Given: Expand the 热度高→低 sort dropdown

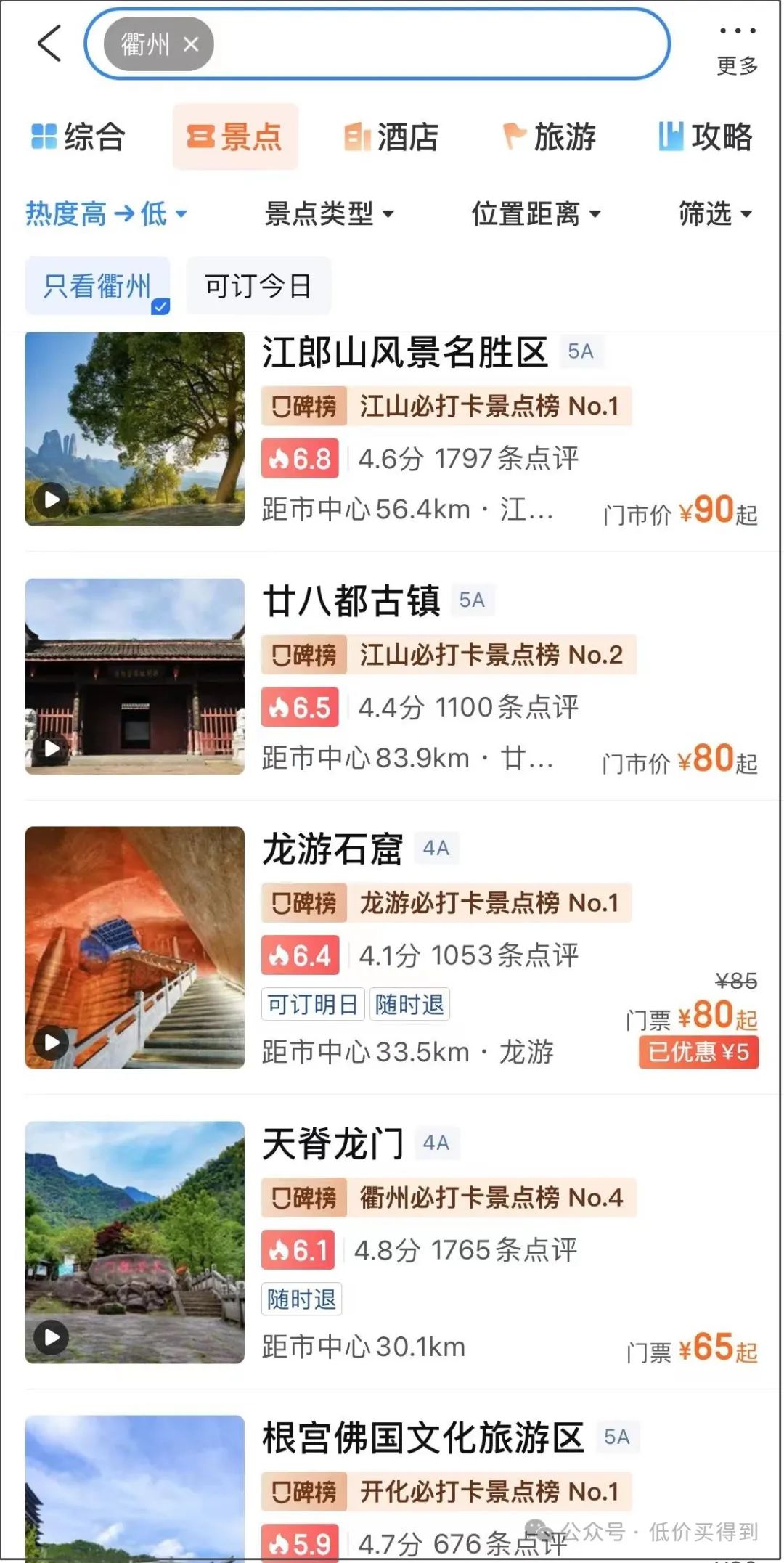Looking at the screenshot, I should tap(106, 213).
